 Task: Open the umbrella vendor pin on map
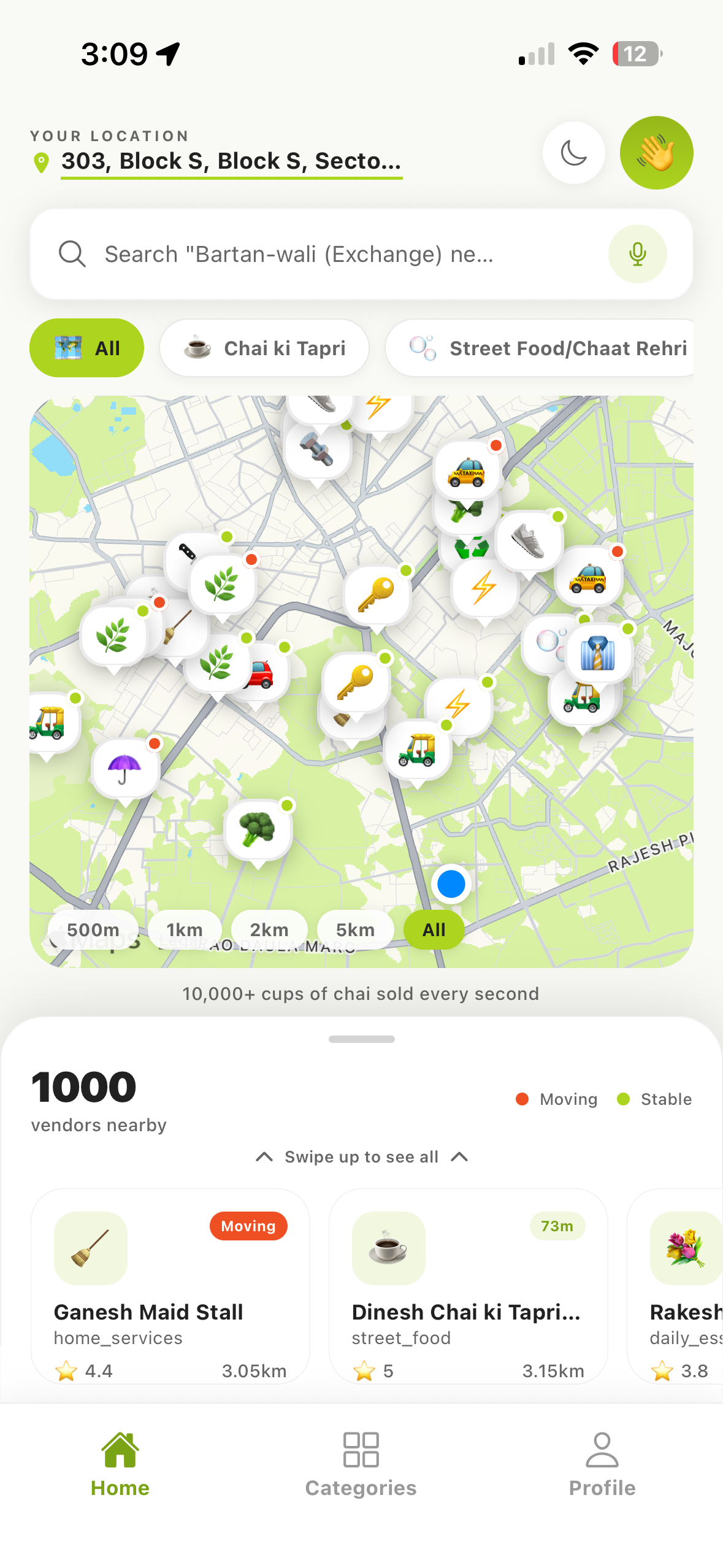coord(125,769)
